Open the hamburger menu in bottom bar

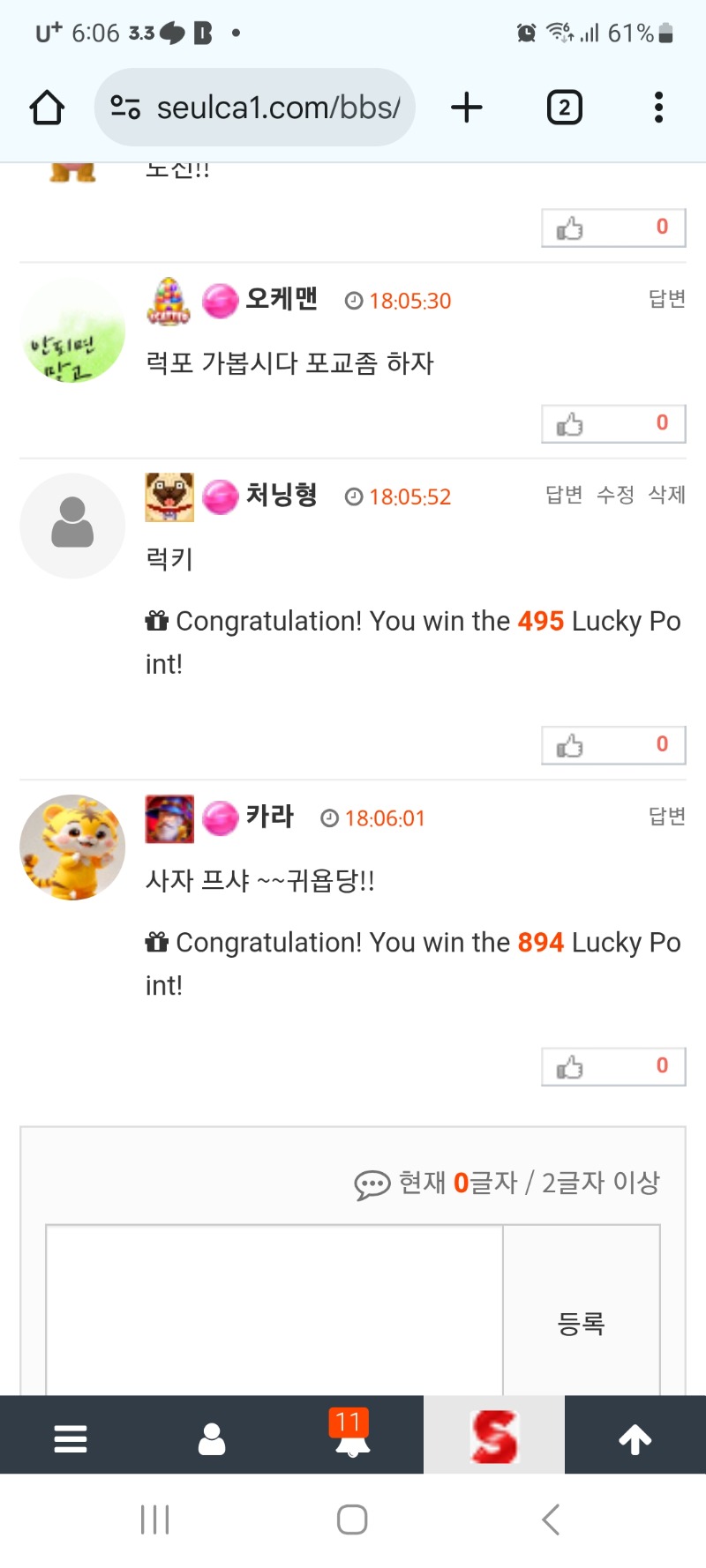(x=71, y=1438)
